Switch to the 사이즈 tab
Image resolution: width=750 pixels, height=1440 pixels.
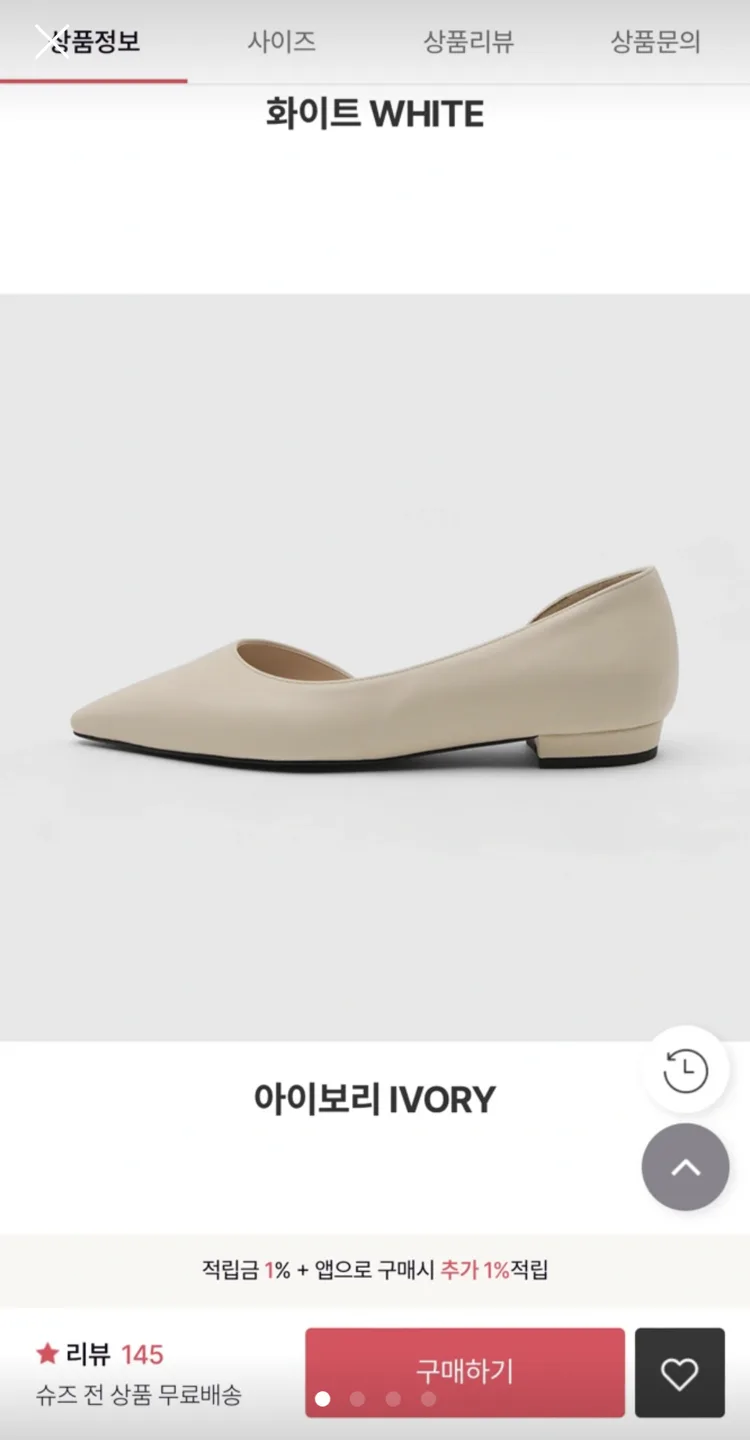(x=282, y=42)
